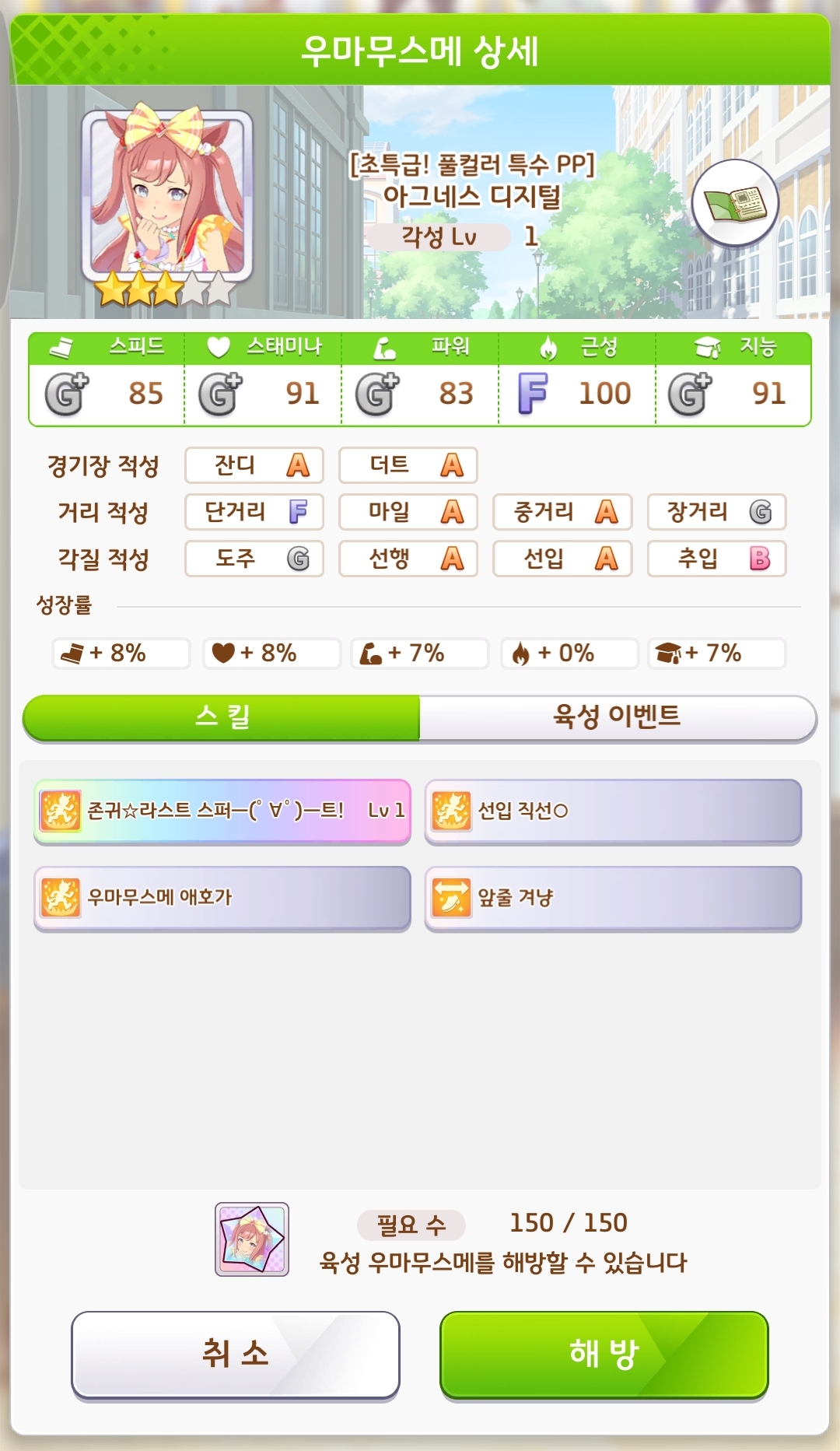View the 존귀☆라스트 스퍼트 skill details
840x1451 pixels.
click(x=222, y=811)
